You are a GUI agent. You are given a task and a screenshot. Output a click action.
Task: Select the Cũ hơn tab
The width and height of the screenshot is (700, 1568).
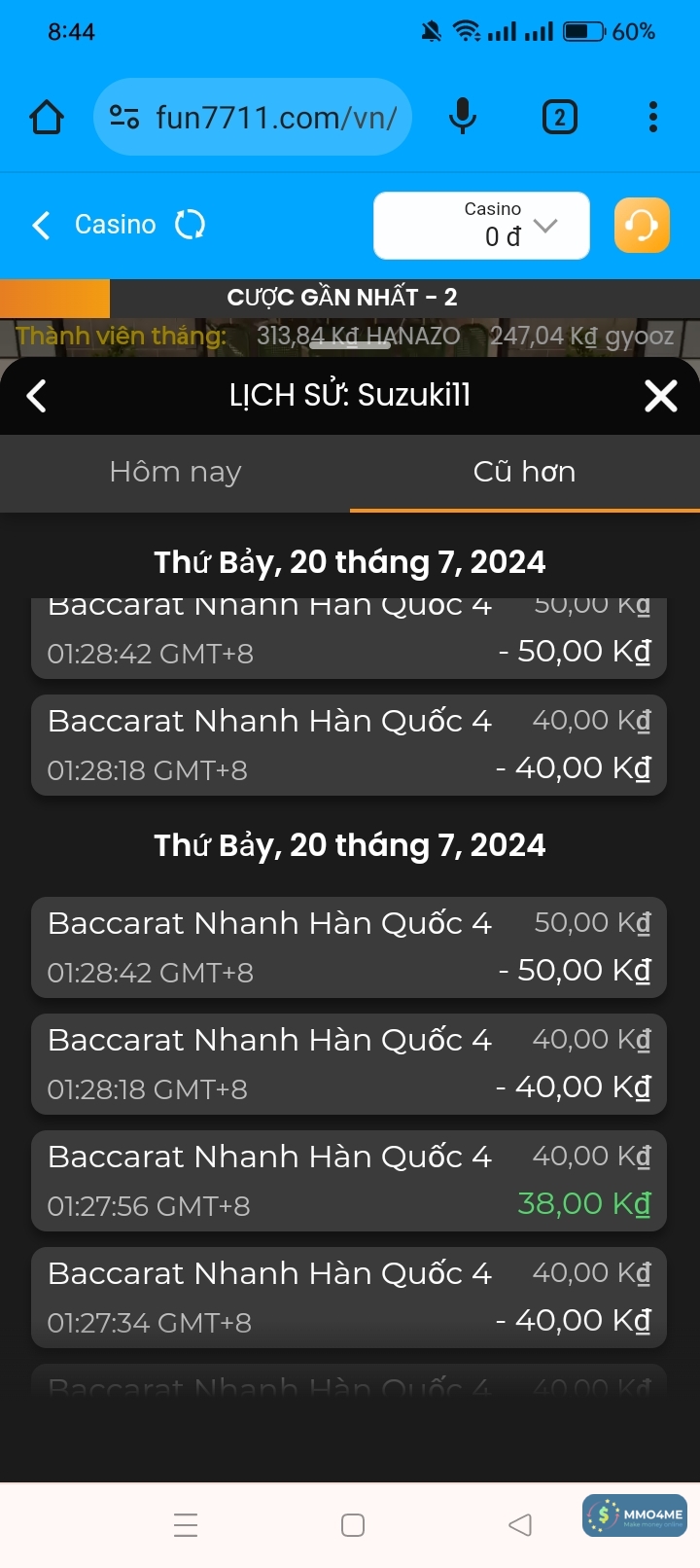click(524, 473)
